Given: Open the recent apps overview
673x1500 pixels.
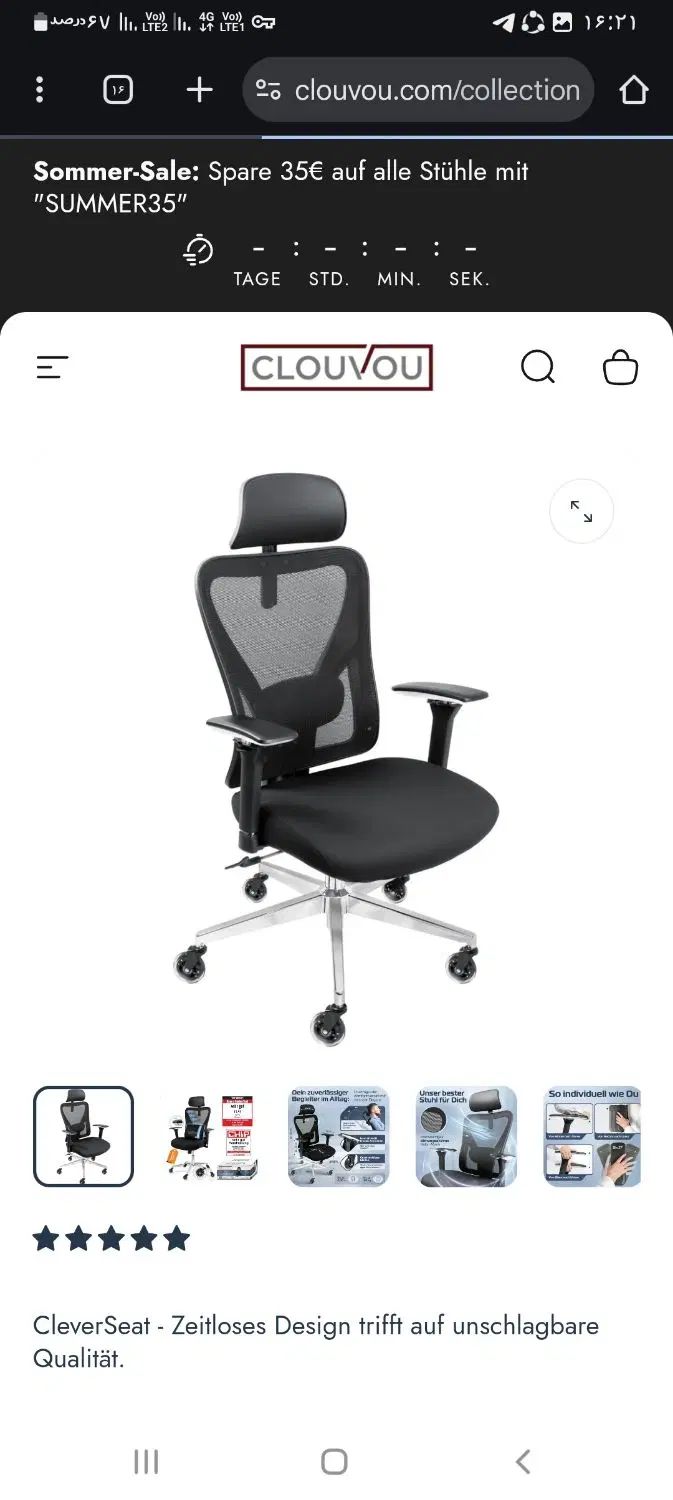Looking at the screenshot, I should tap(146, 1461).
